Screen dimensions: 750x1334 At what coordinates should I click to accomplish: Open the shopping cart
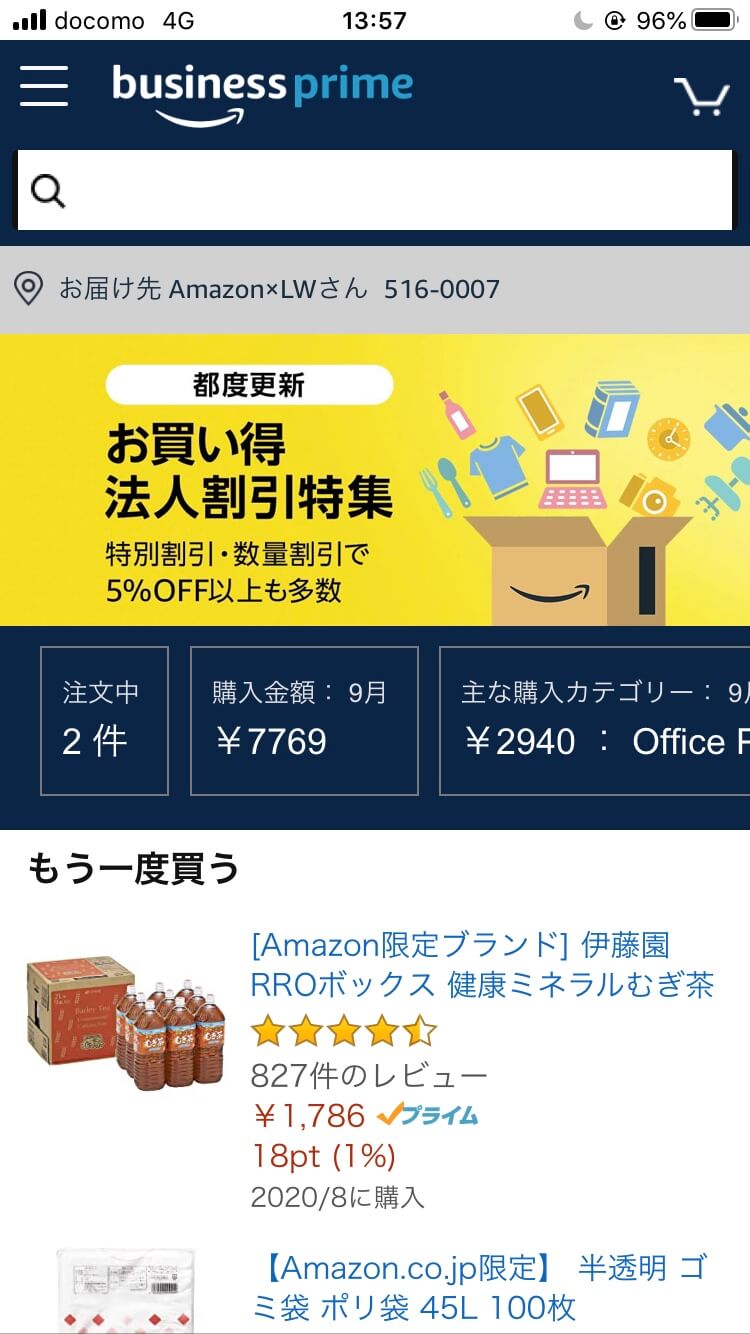coord(701,96)
